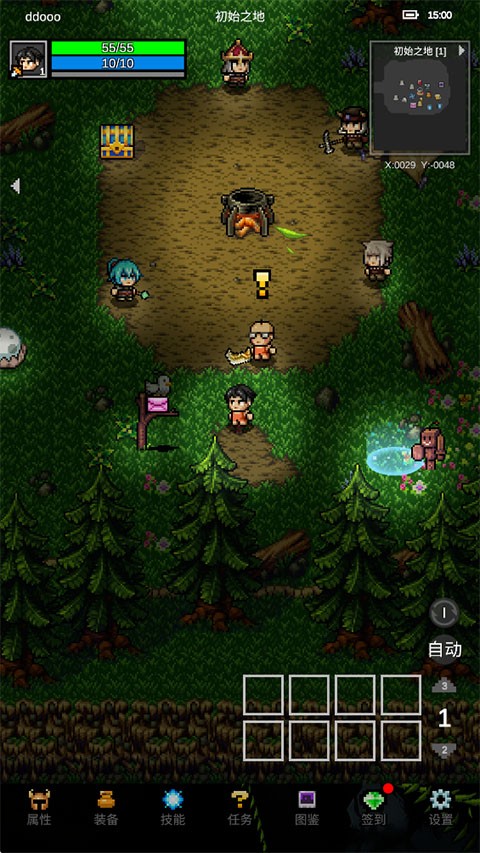Switch to skill page 3 using the up arrow

[444, 686]
